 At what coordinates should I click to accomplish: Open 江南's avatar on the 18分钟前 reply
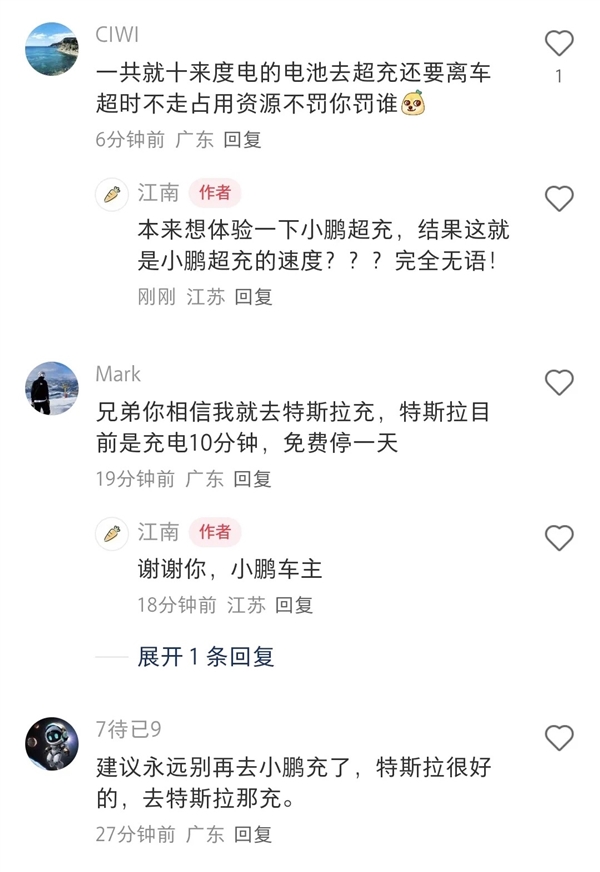coord(112,532)
